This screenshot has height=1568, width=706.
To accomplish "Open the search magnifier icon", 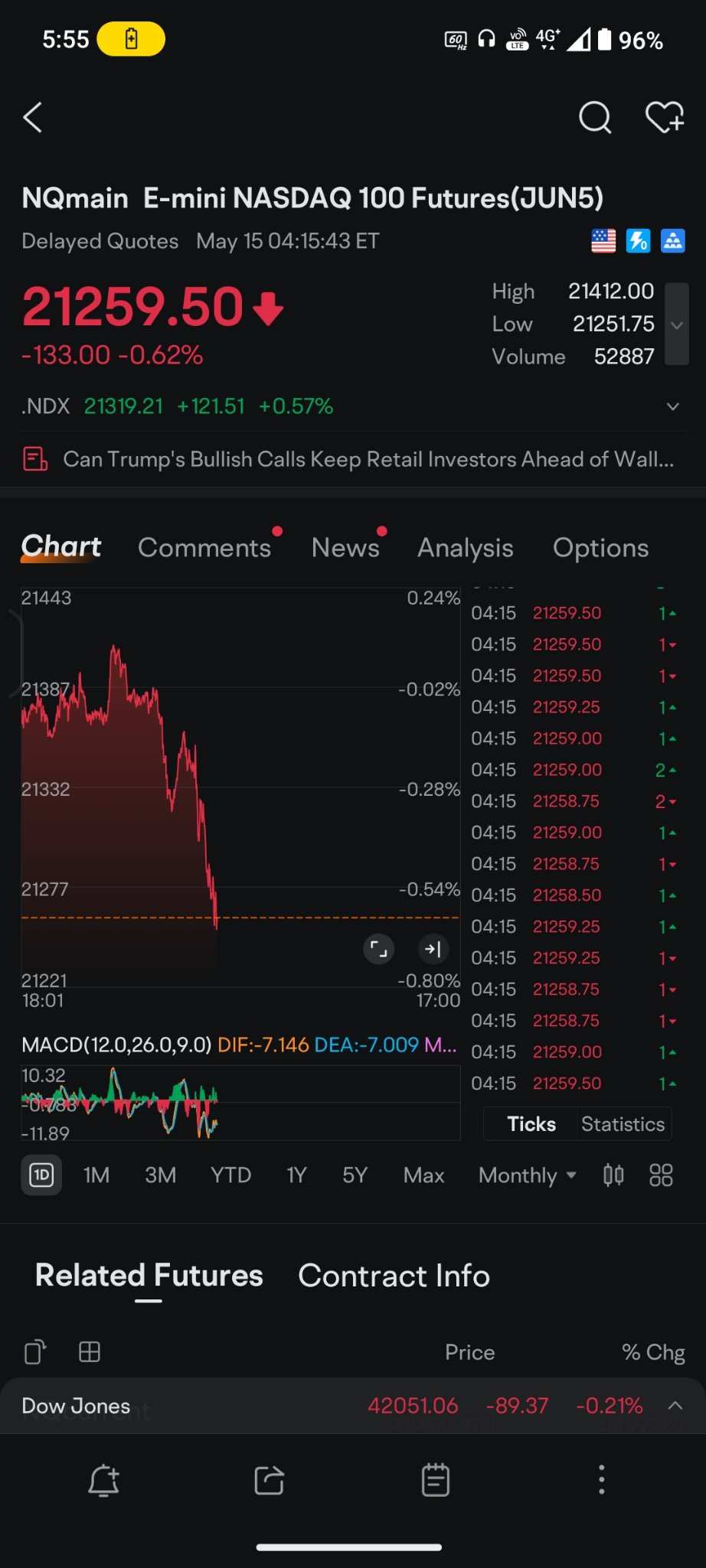I will [595, 118].
